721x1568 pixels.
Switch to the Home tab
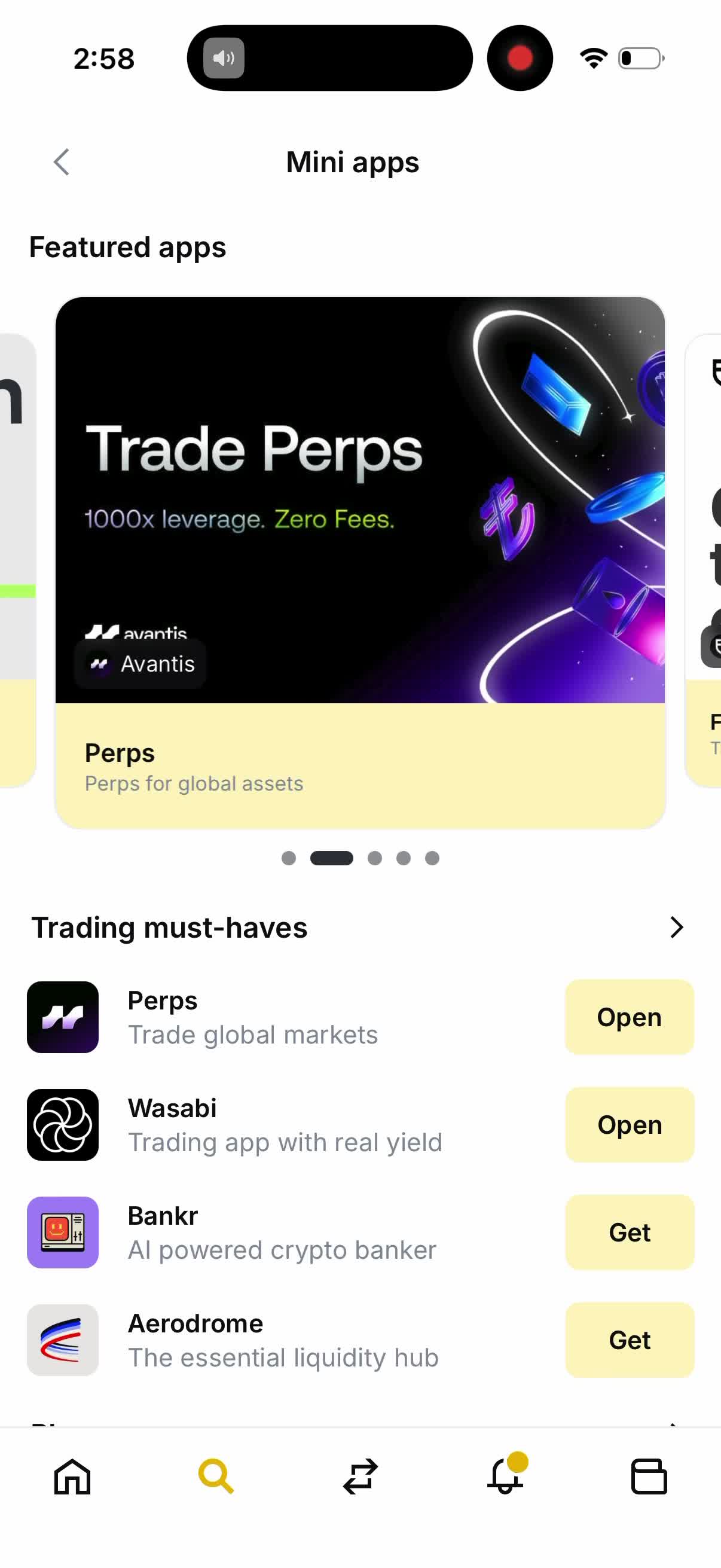coord(72,1476)
